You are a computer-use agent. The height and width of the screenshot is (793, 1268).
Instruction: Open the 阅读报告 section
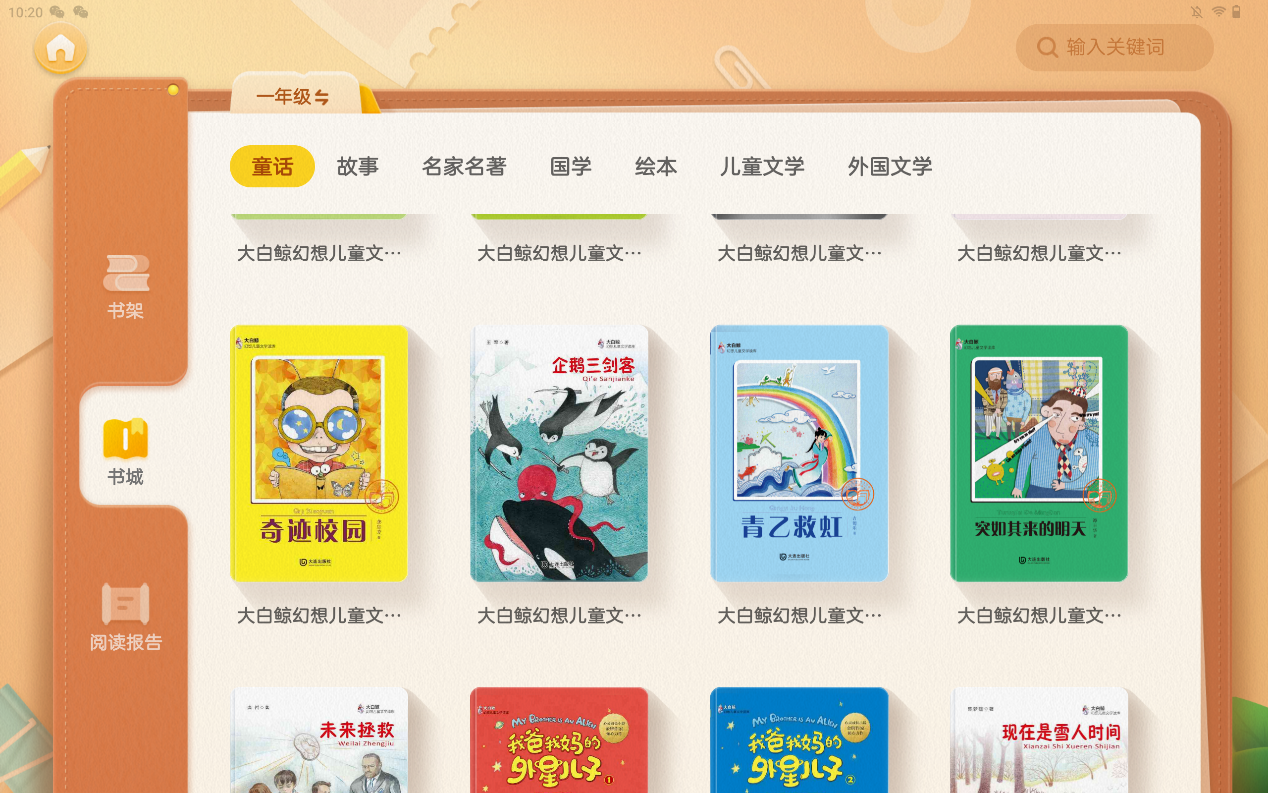(x=126, y=617)
